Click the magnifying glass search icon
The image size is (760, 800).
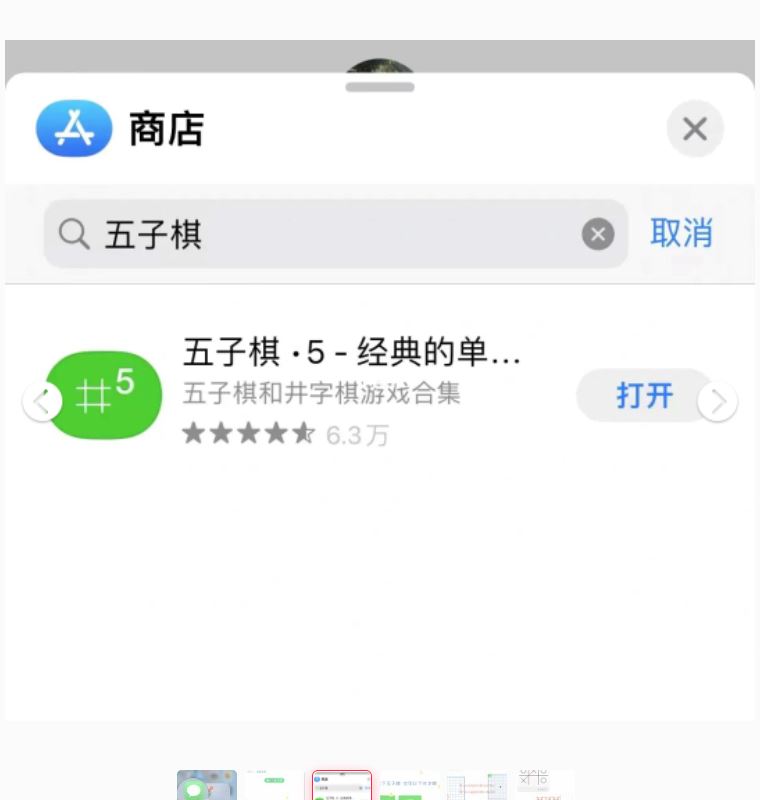(74, 233)
